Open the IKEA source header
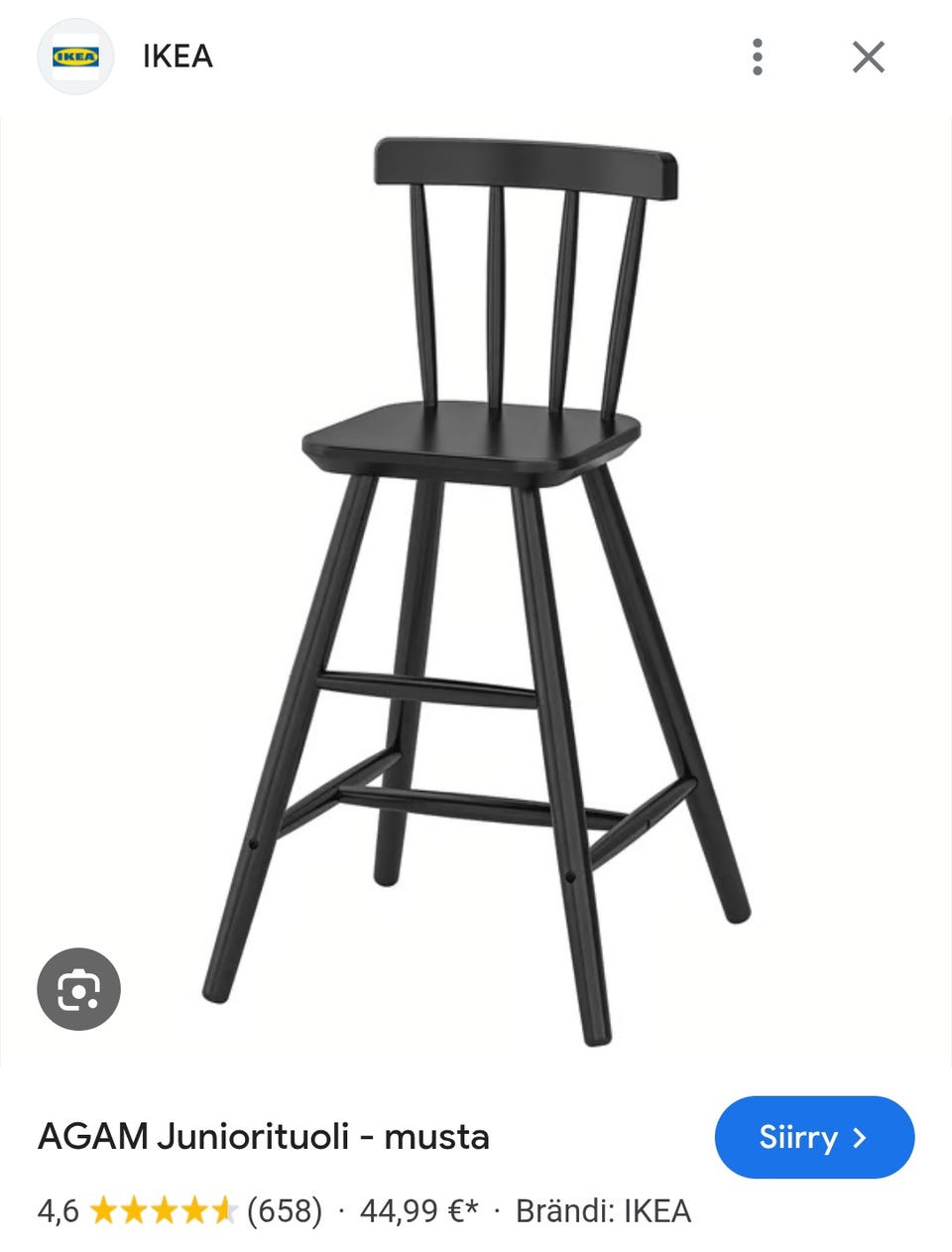Image resolution: width=952 pixels, height=1252 pixels. coord(177,57)
